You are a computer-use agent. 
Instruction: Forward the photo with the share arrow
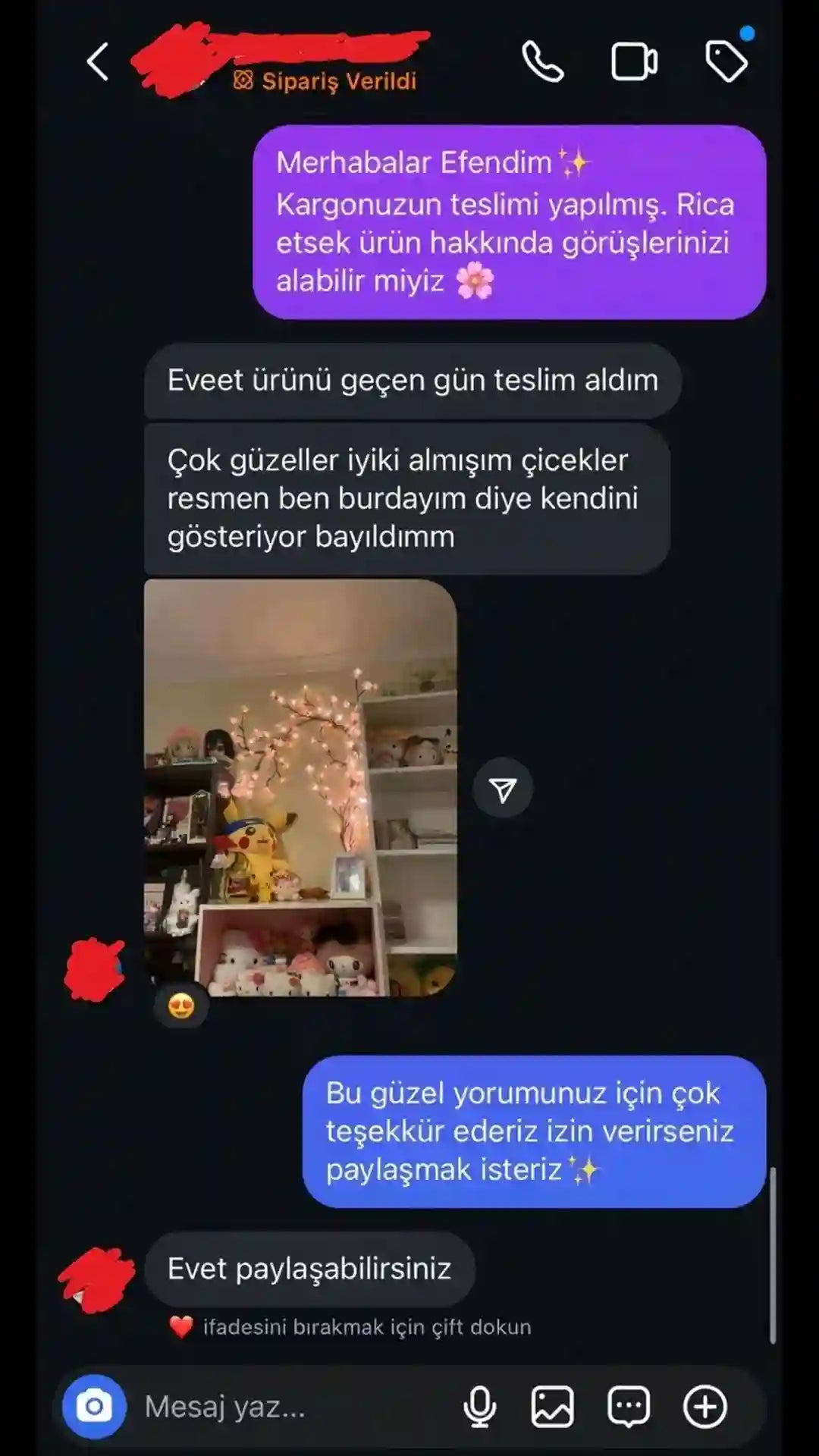pyautogui.click(x=503, y=789)
